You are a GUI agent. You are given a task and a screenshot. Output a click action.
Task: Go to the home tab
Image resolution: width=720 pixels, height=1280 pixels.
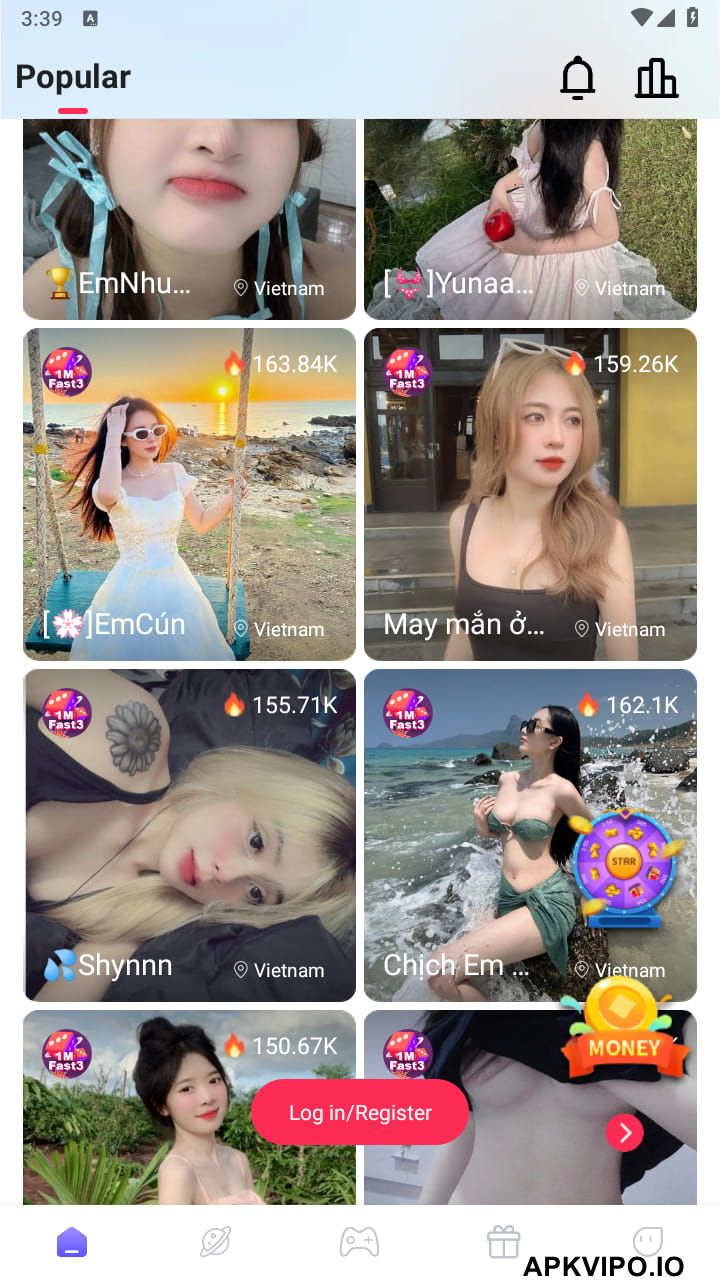pyautogui.click(x=72, y=1242)
